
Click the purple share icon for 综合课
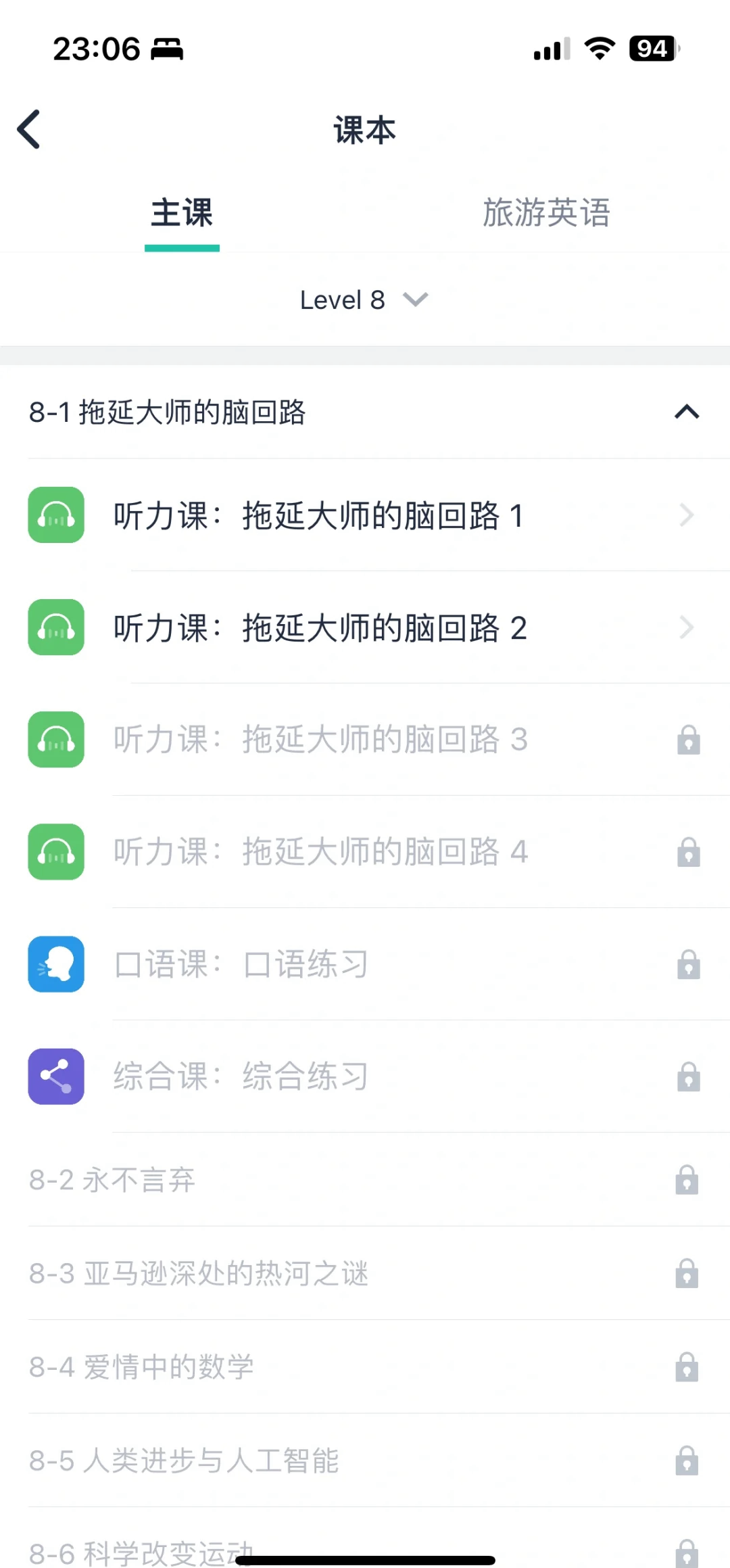[x=55, y=1077]
